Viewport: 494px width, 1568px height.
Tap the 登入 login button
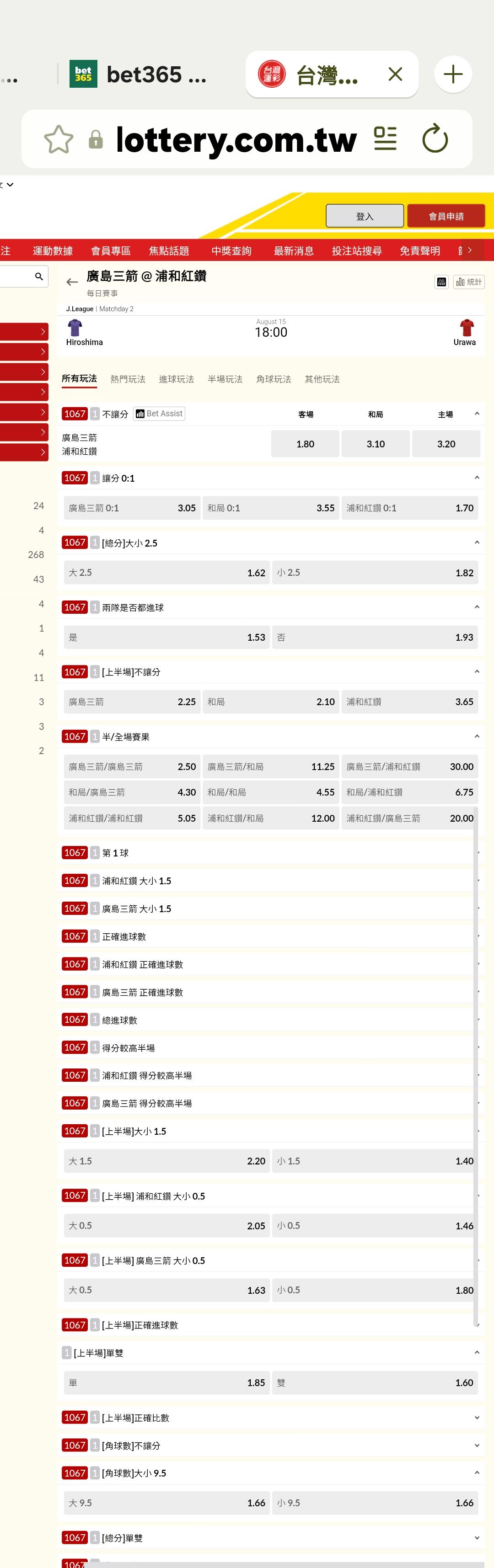pyautogui.click(x=364, y=216)
